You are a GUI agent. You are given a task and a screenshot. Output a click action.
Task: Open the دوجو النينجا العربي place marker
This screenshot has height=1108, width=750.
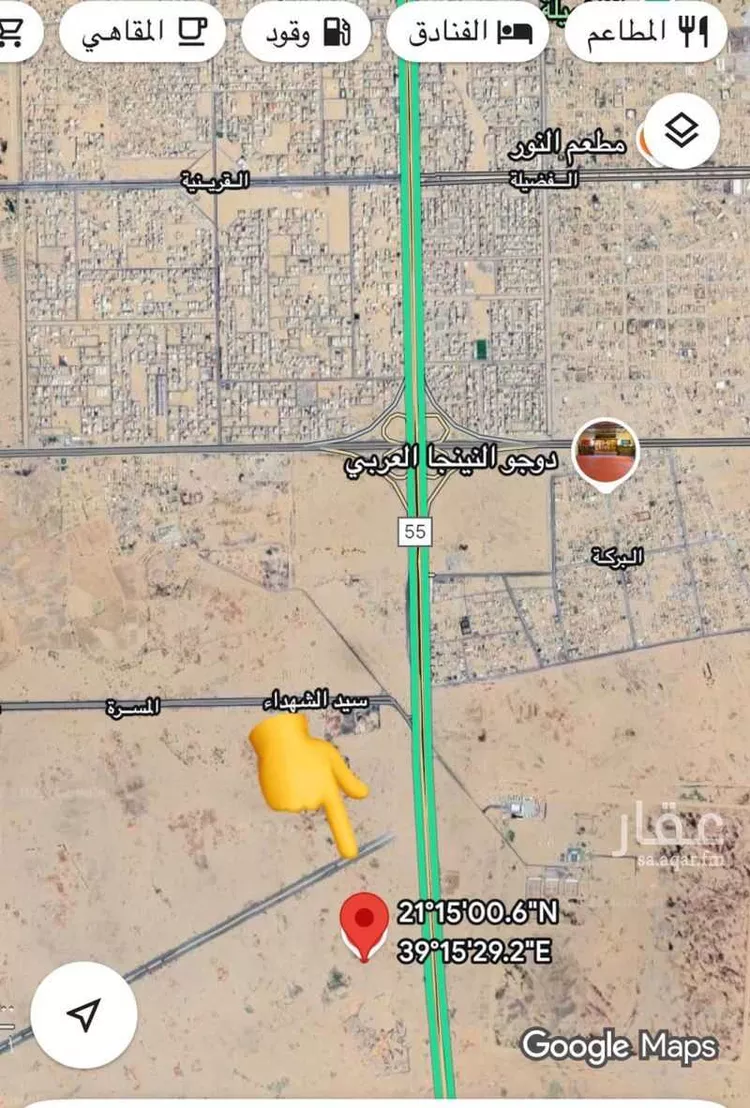pos(605,455)
